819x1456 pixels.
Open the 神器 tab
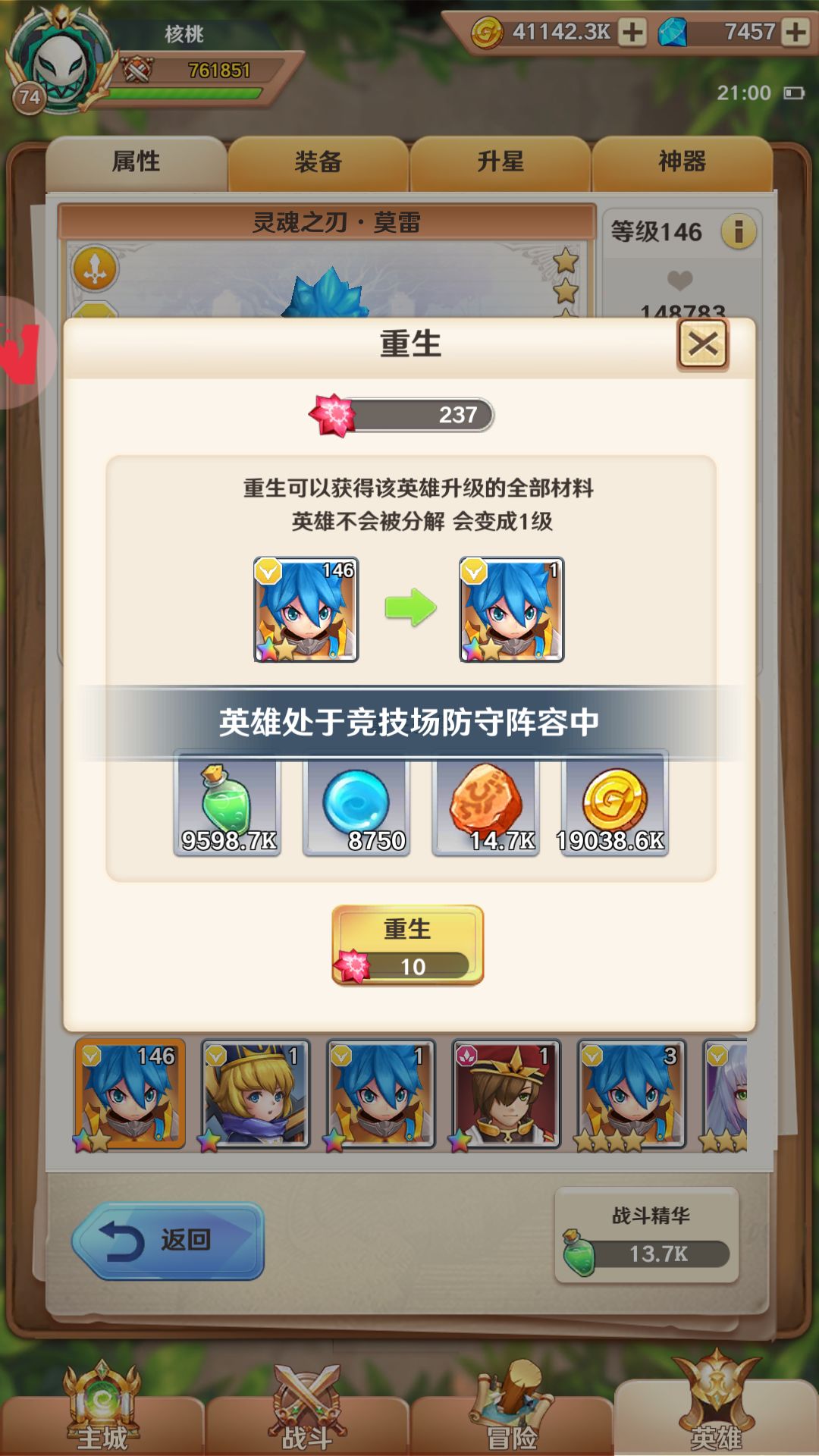click(x=682, y=162)
